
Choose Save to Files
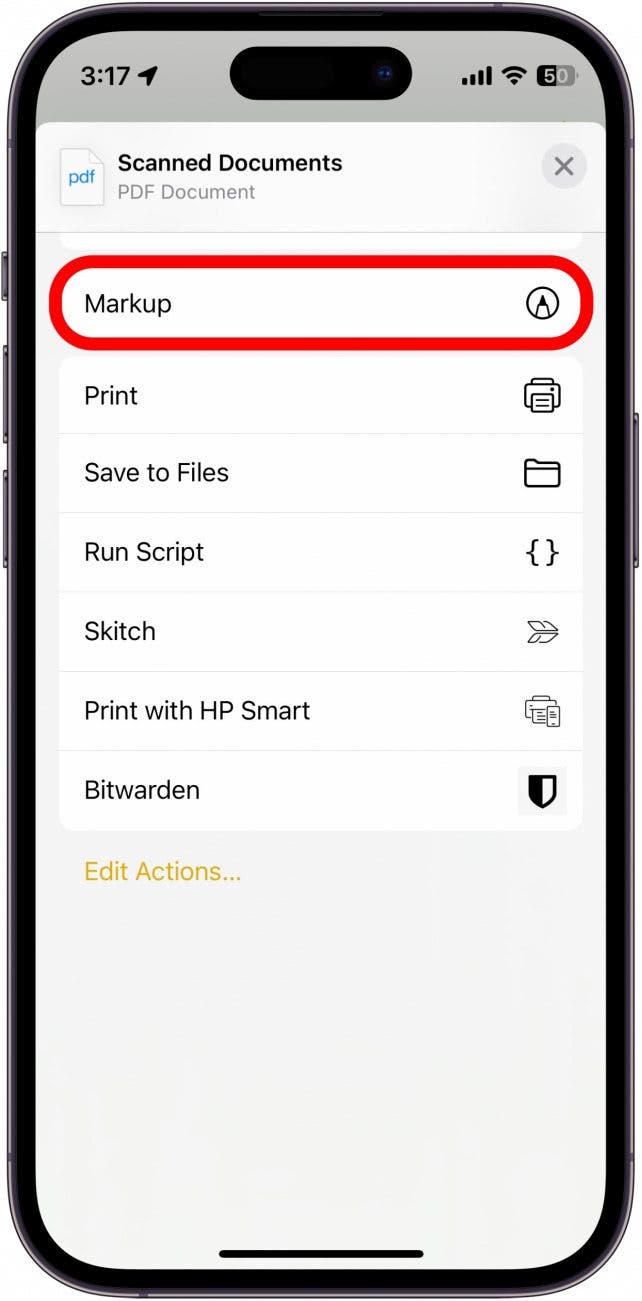click(320, 473)
